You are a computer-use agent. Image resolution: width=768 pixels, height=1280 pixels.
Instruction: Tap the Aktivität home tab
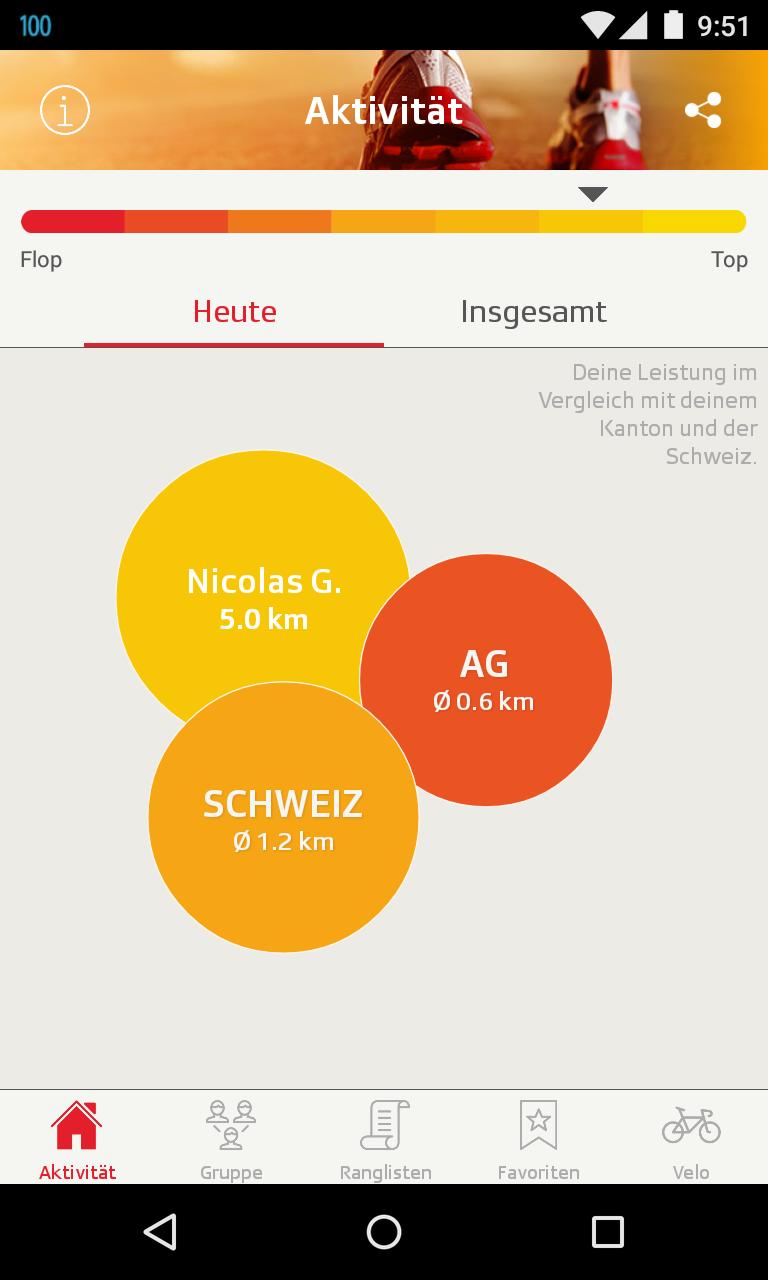pos(77,1140)
